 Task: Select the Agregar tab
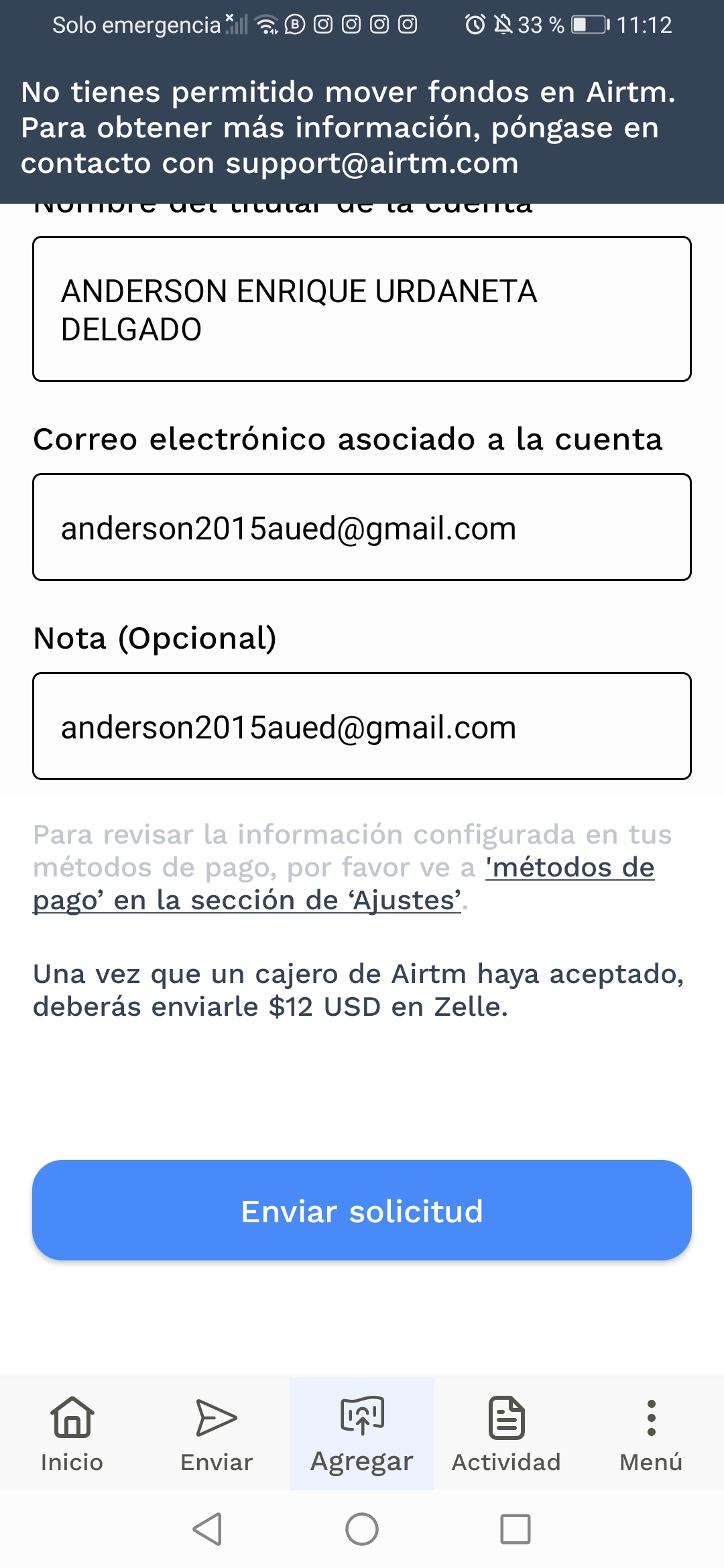click(362, 1434)
